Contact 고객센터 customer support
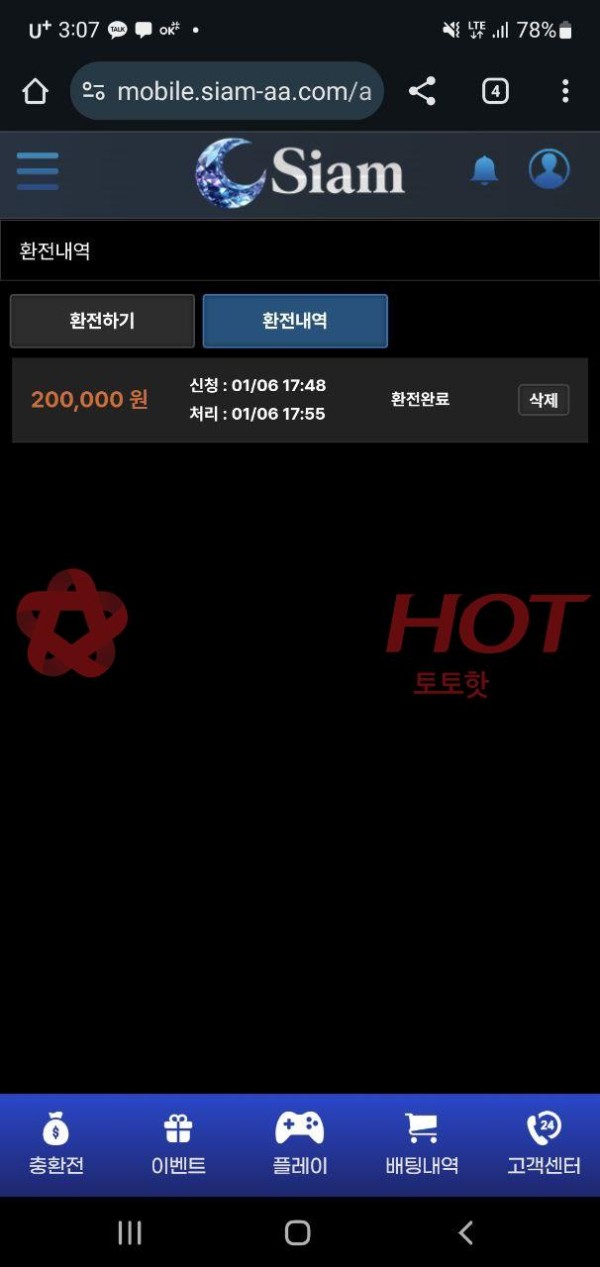The width and height of the screenshot is (600, 1267). pos(543,1145)
